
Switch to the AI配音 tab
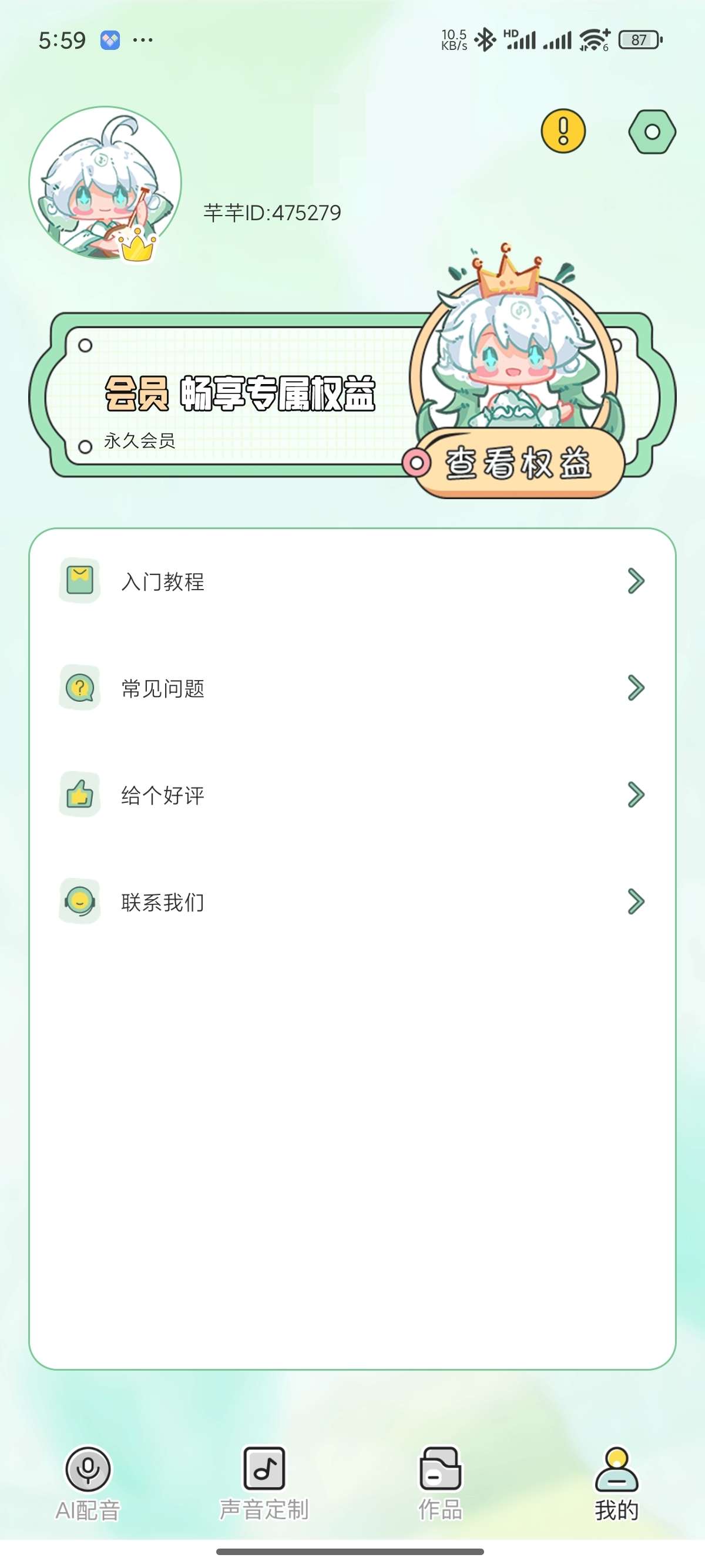pos(88,1483)
